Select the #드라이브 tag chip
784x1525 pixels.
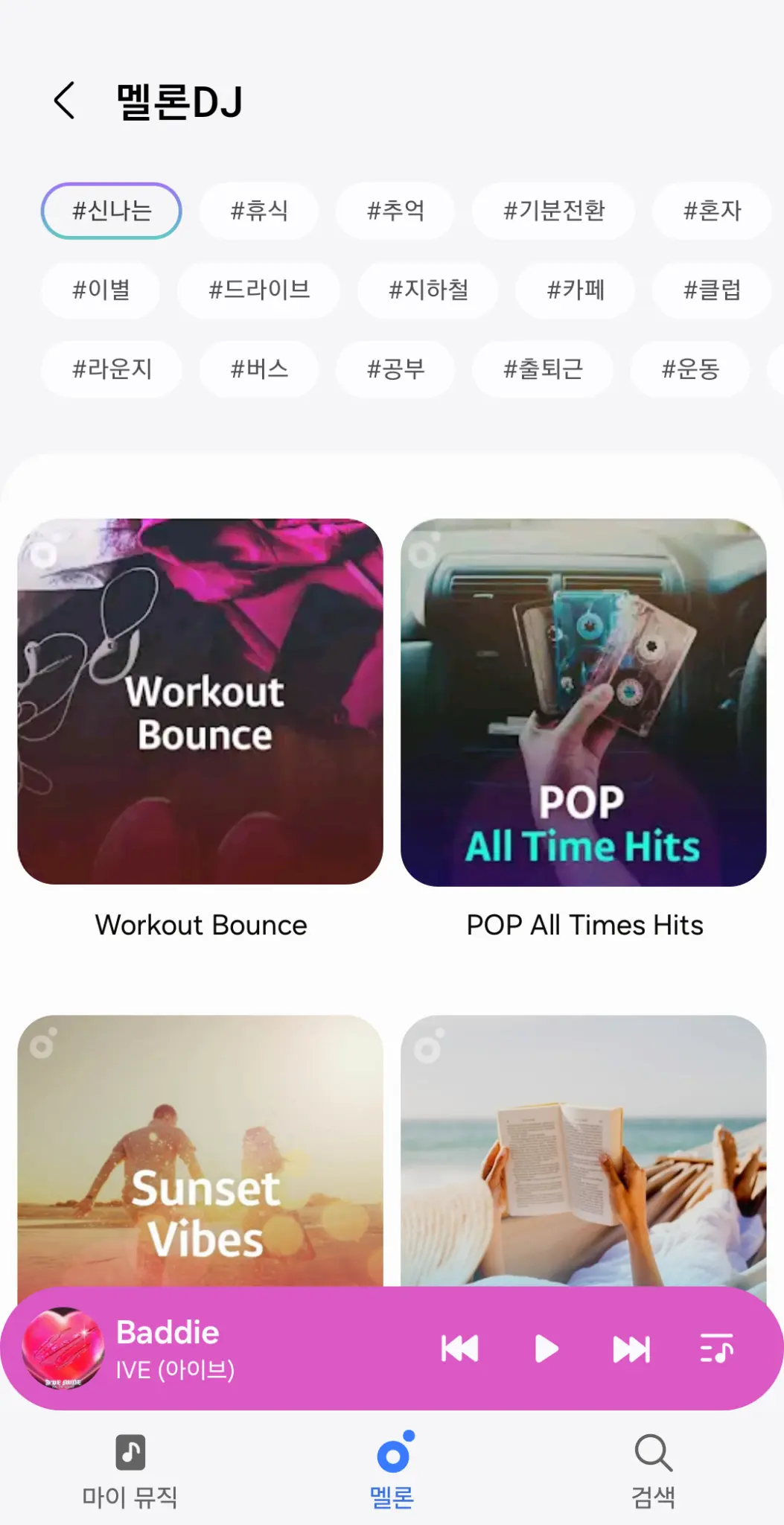(x=259, y=290)
